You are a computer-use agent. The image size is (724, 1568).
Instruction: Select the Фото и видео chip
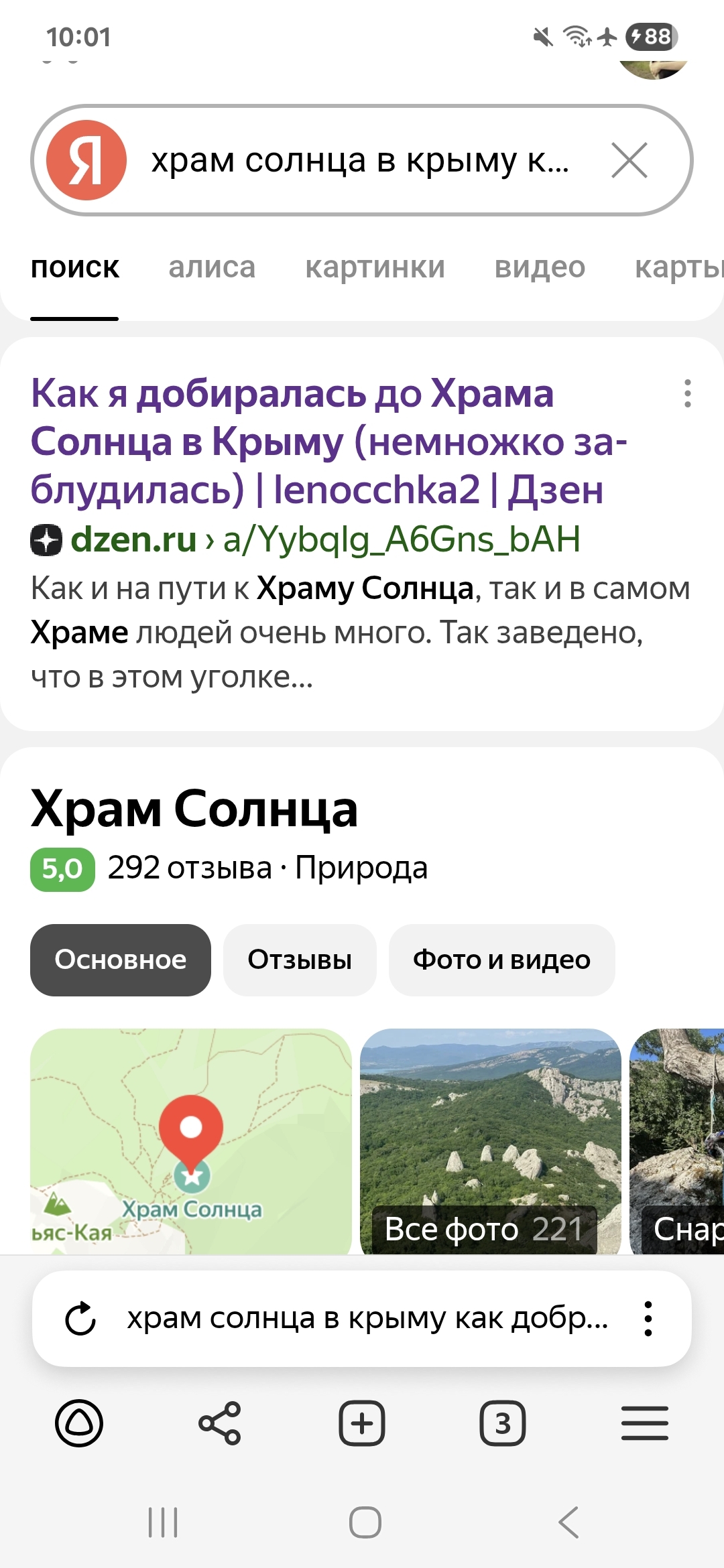pos(501,960)
